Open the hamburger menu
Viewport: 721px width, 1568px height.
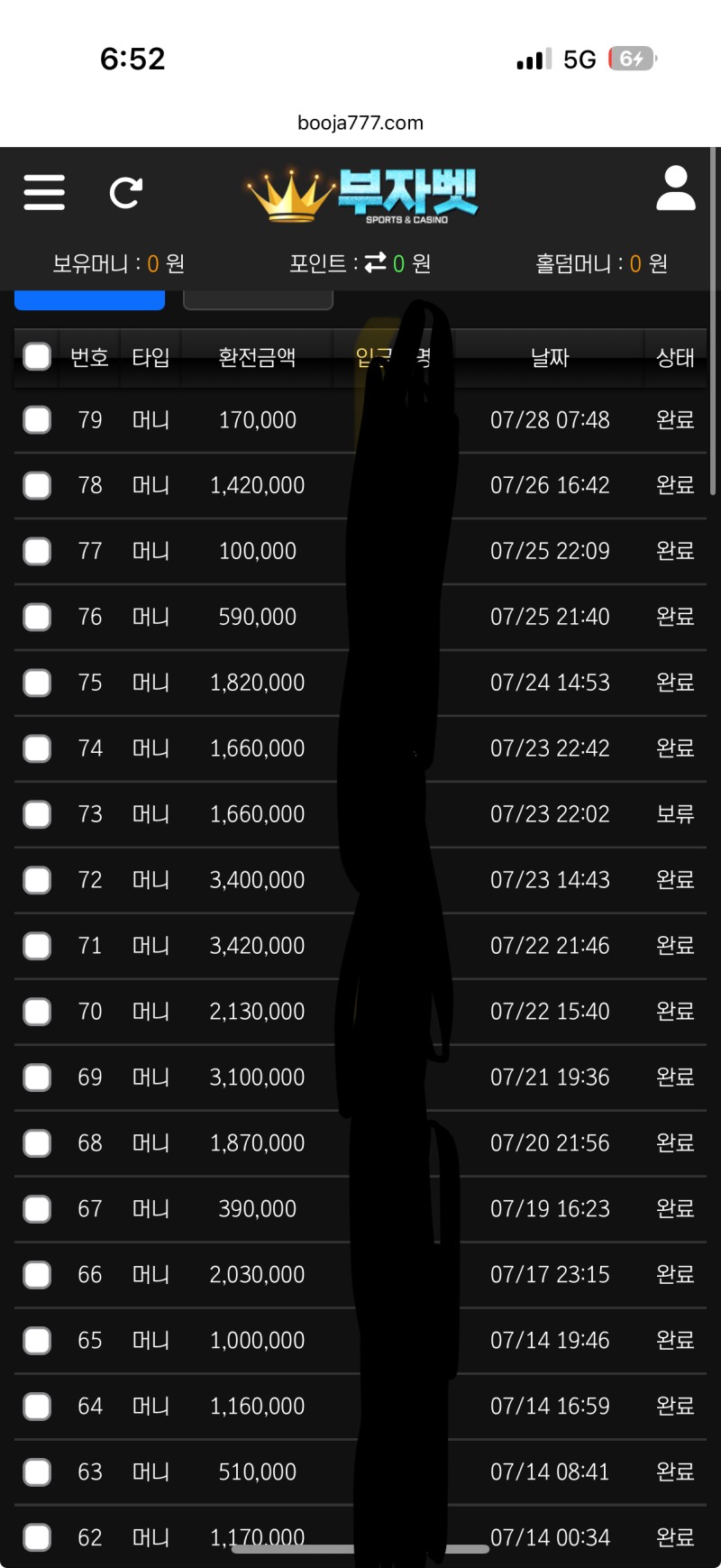[x=44, y=192]
